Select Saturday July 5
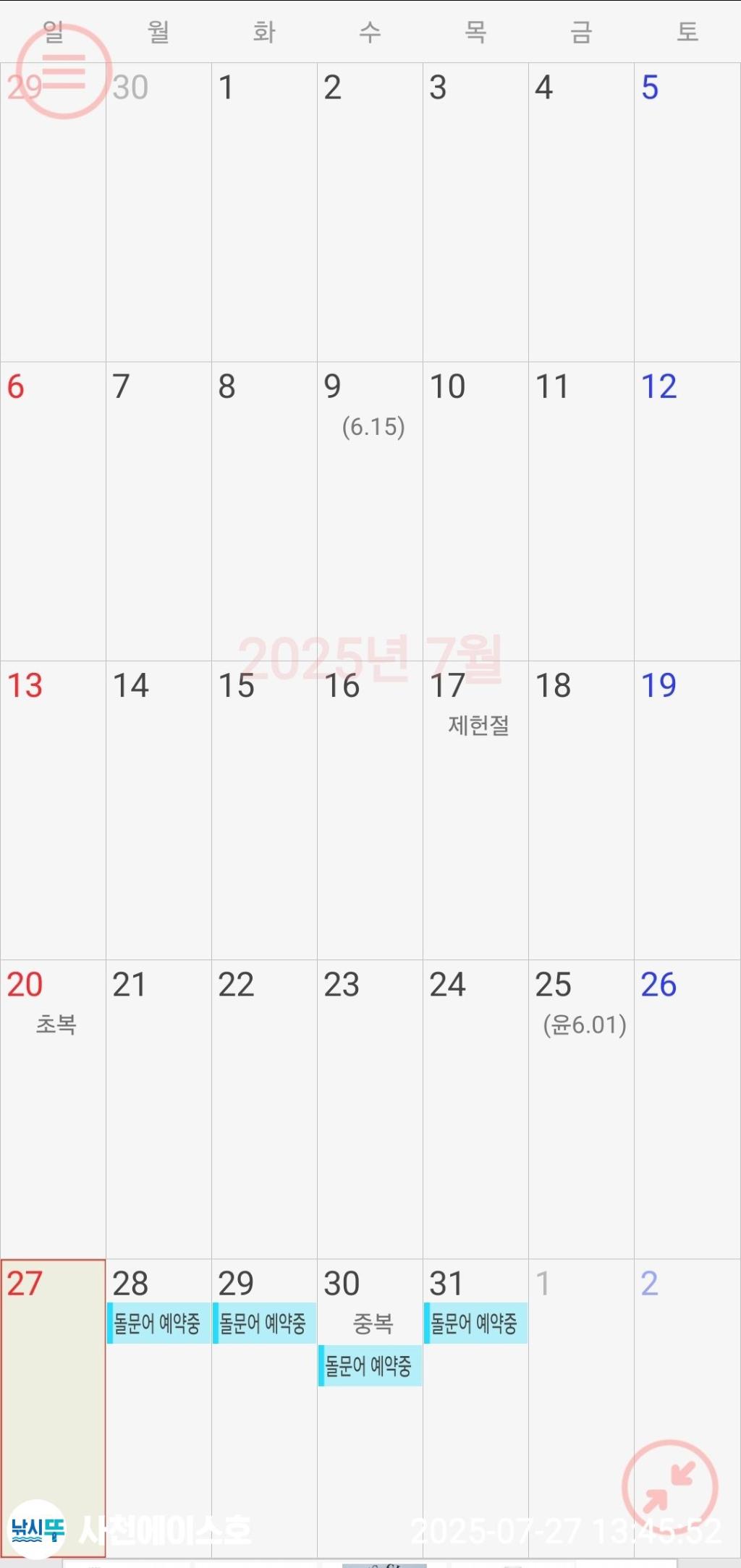 click(687, 211)
